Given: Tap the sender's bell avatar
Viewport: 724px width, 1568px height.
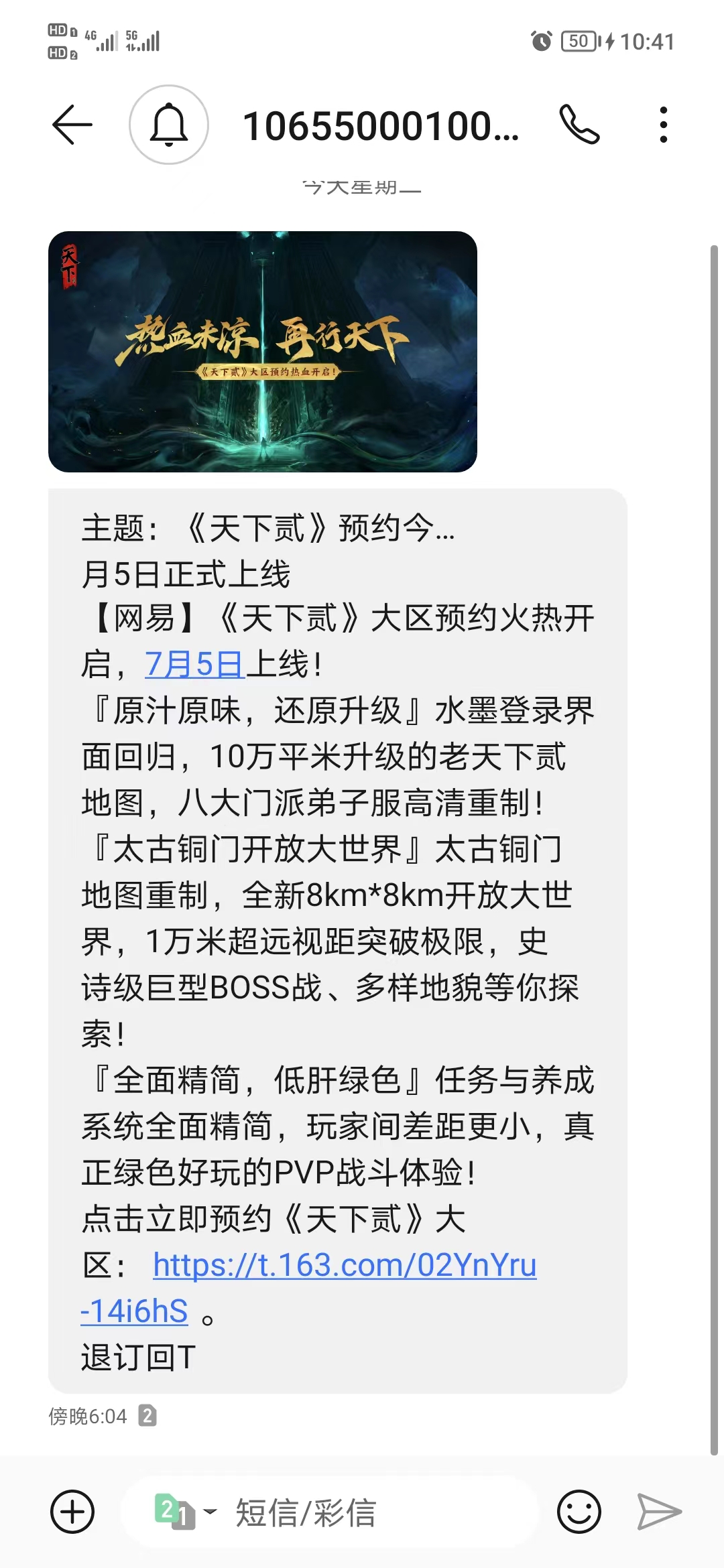Looking at the screenshot, I should coord(169,125).
